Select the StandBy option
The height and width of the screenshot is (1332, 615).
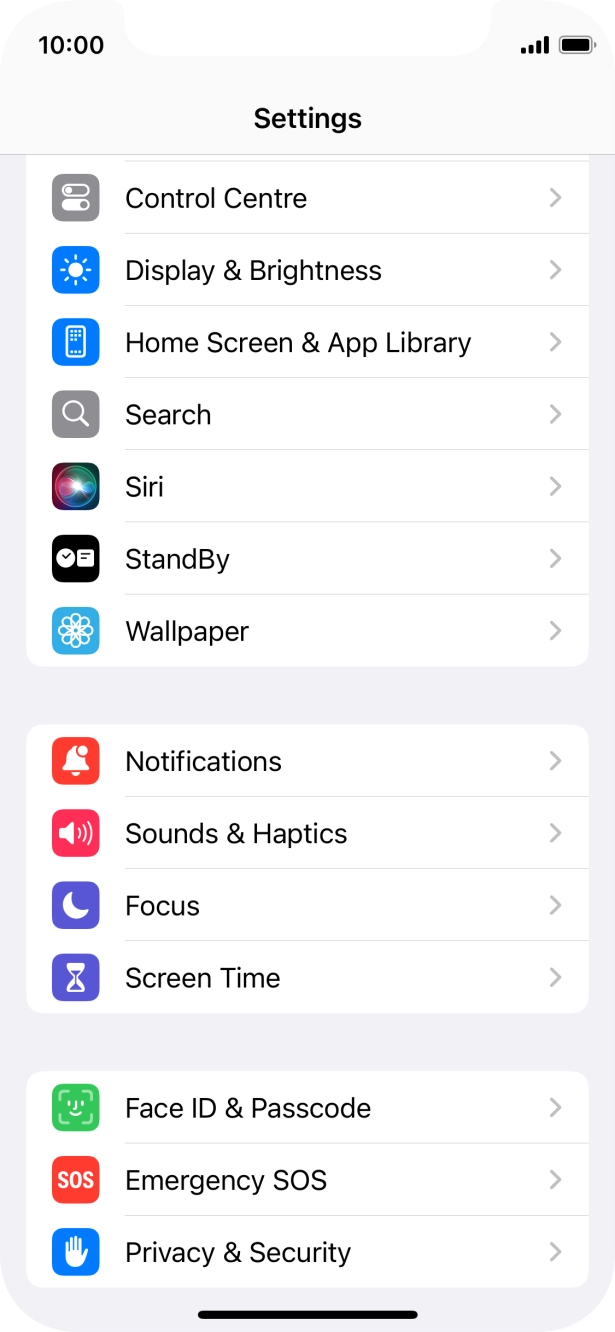pos(307,559)
